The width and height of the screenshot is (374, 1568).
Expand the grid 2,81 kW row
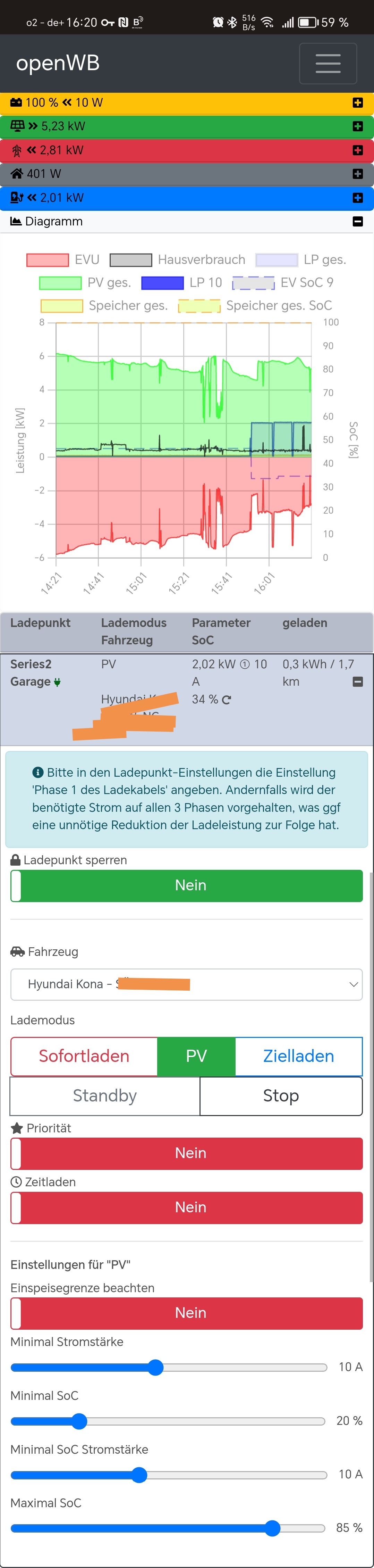[x=358, y=150]
